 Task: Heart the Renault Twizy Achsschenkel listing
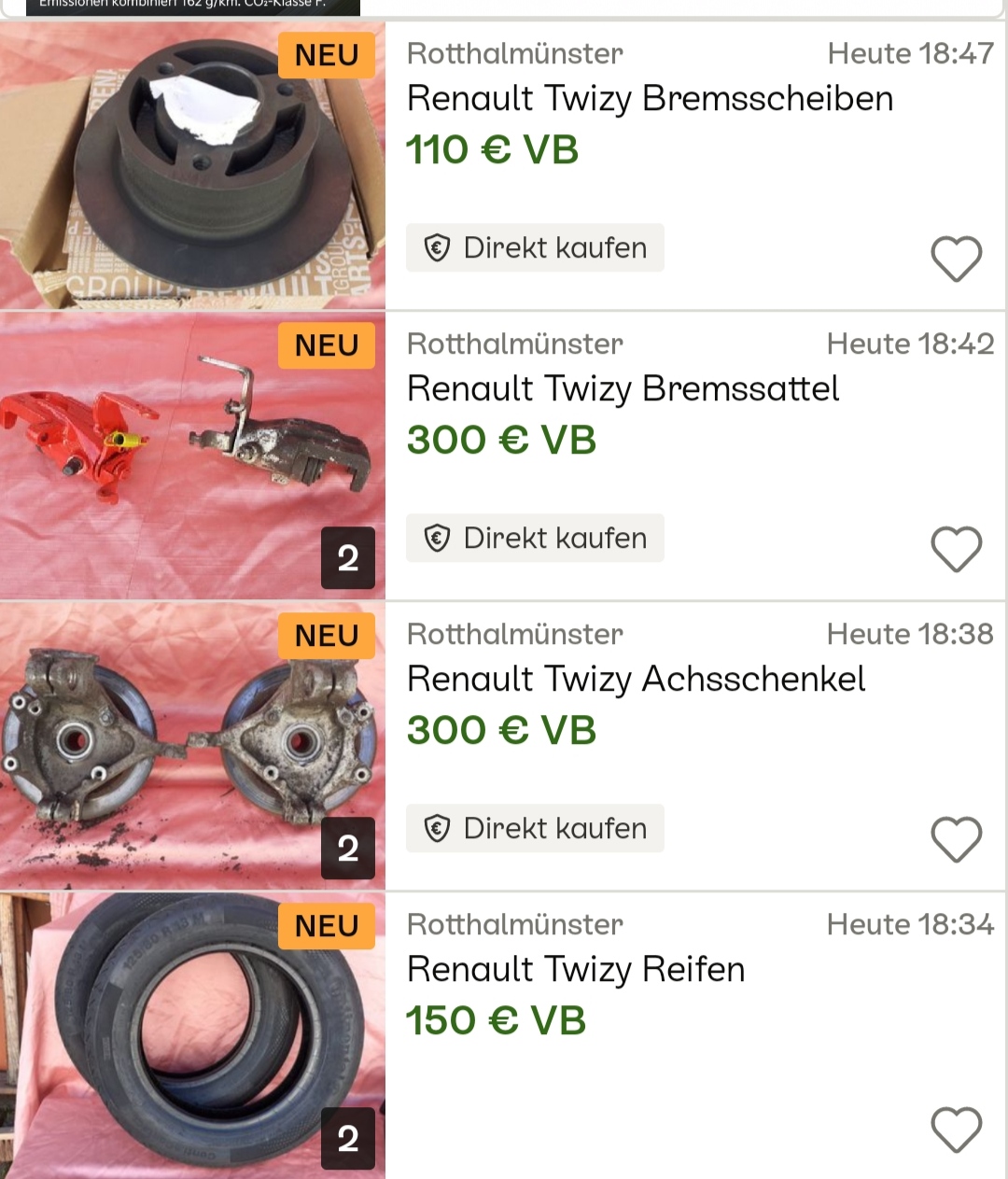tap(957, 838)
